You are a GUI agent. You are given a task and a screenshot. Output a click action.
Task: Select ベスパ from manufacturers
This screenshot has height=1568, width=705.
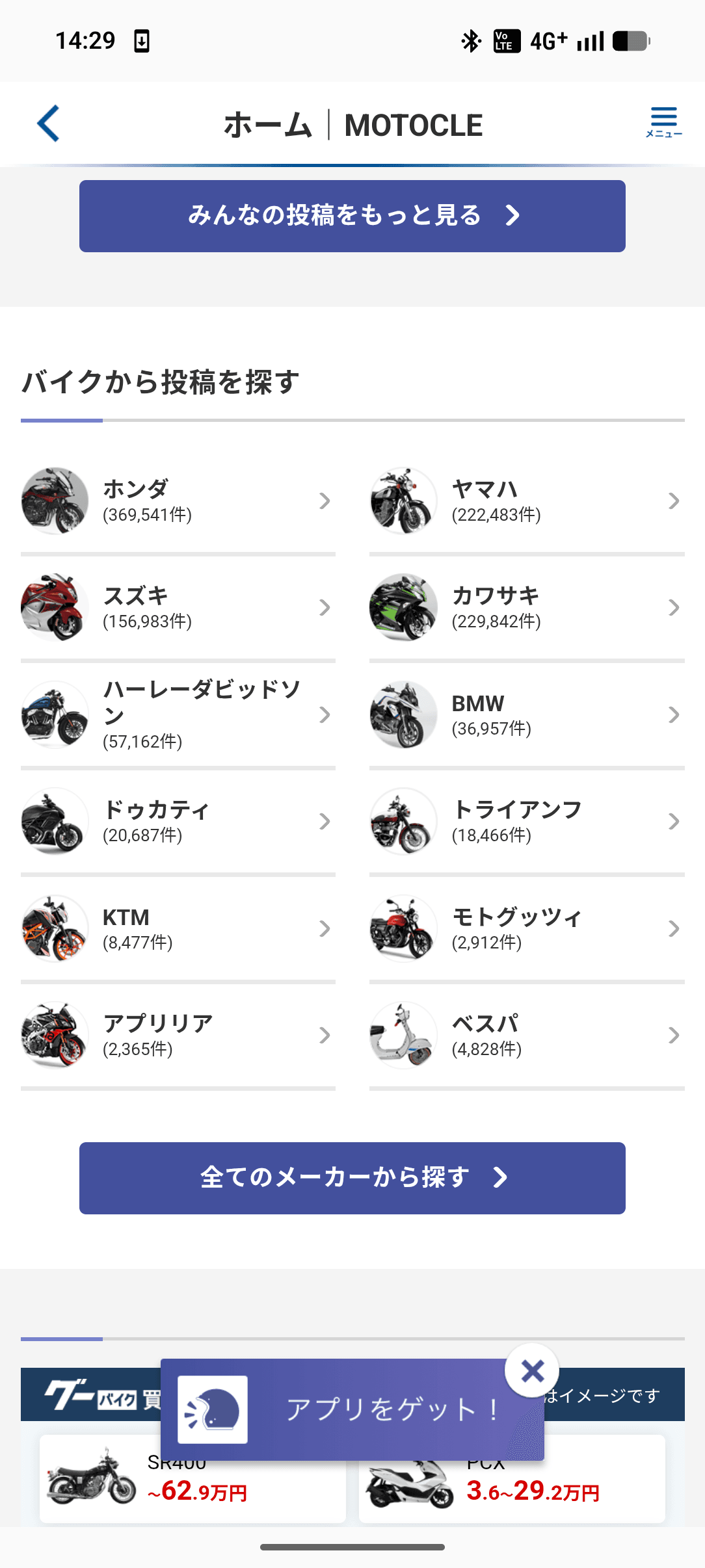526,1035
